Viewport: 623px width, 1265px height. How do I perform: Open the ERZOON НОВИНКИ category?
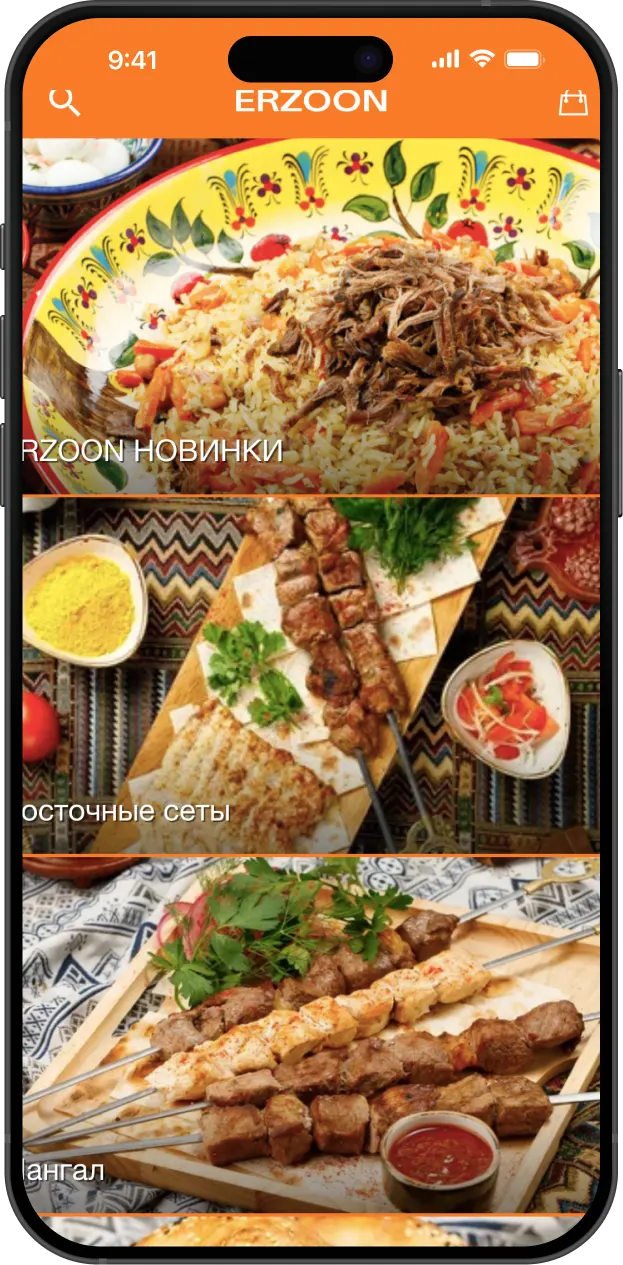point(311,316)
